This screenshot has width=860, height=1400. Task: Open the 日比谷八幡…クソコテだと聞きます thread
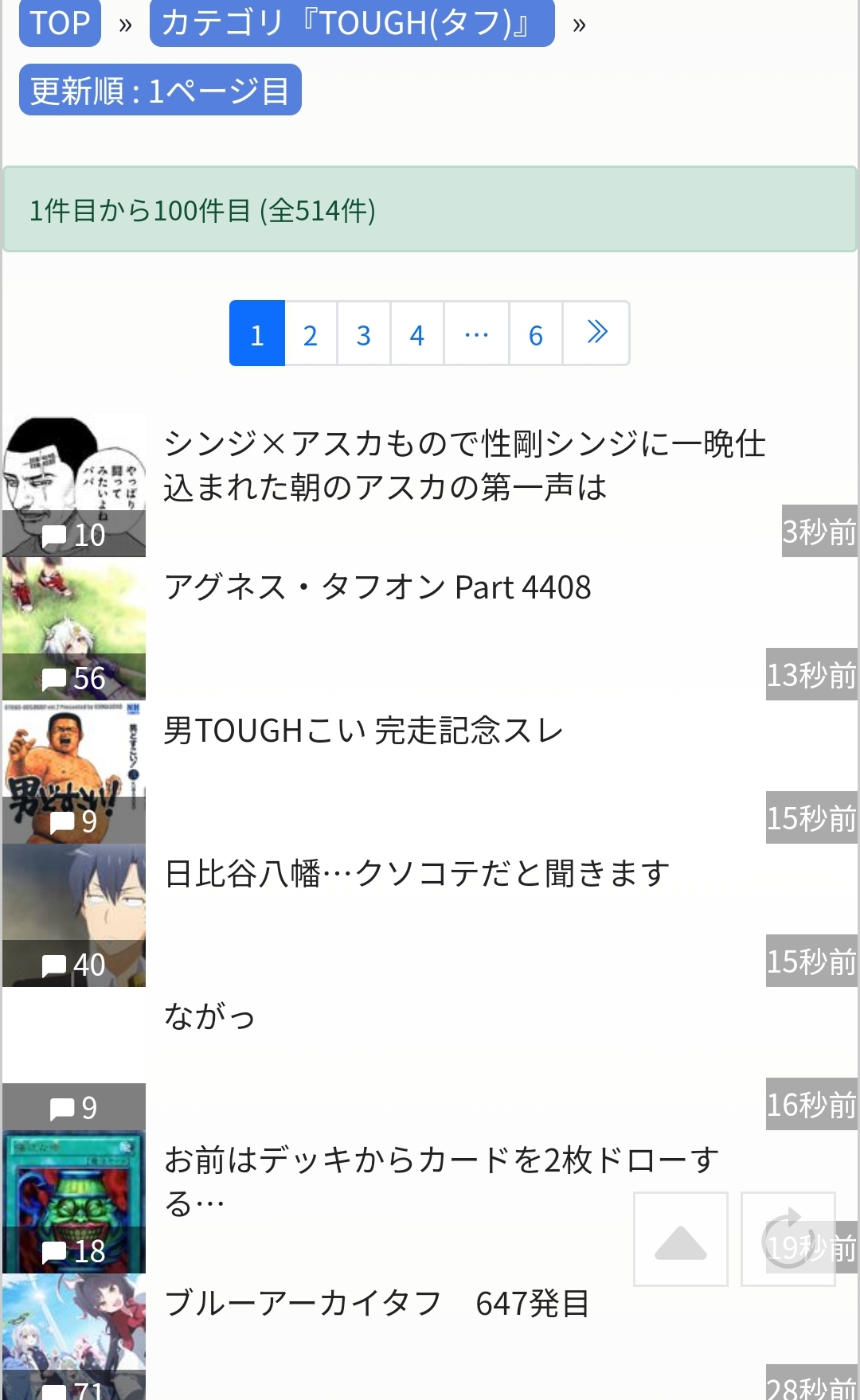pyautogui.click(x=416, y=874)
